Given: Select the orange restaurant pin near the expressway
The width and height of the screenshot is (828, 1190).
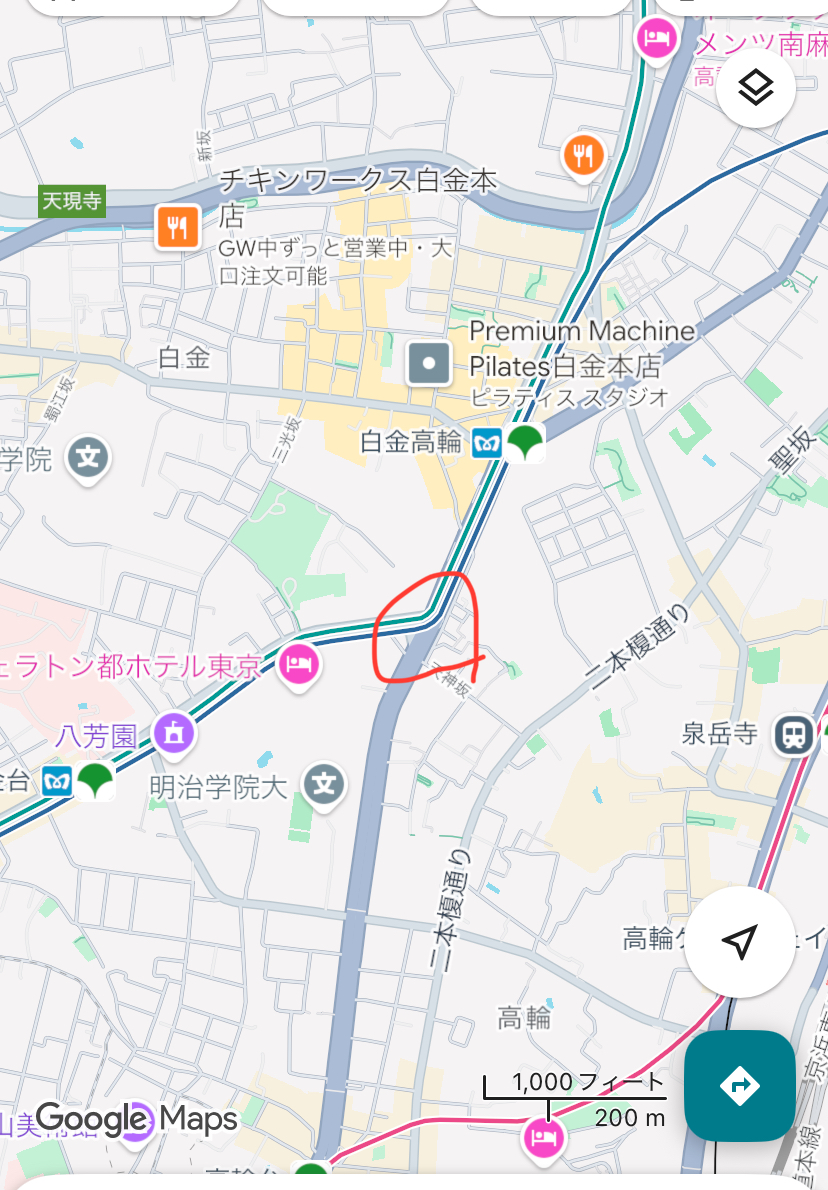Looking at the screenshot, I should (x=583, y=155).
